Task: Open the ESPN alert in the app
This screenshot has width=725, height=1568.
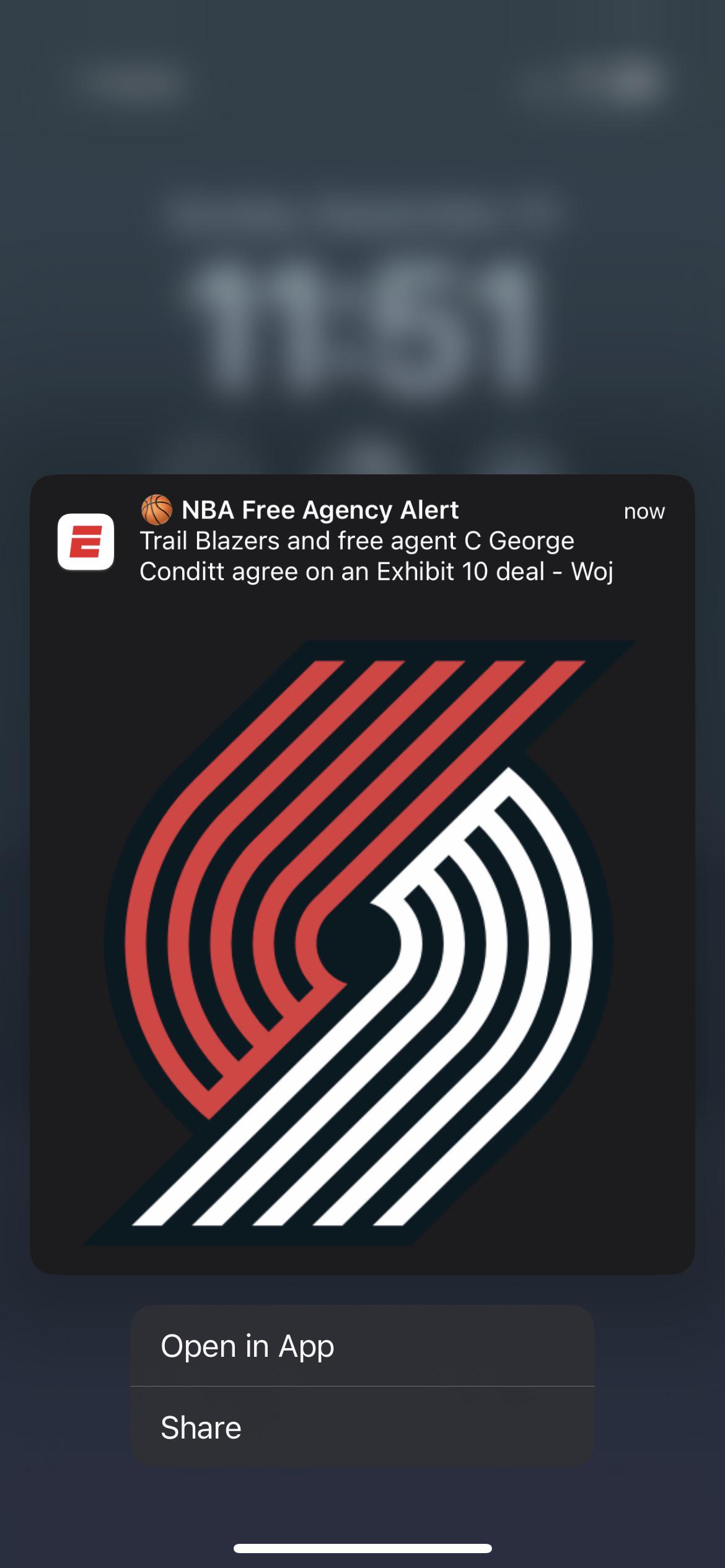Action: tap(362, 1346)
